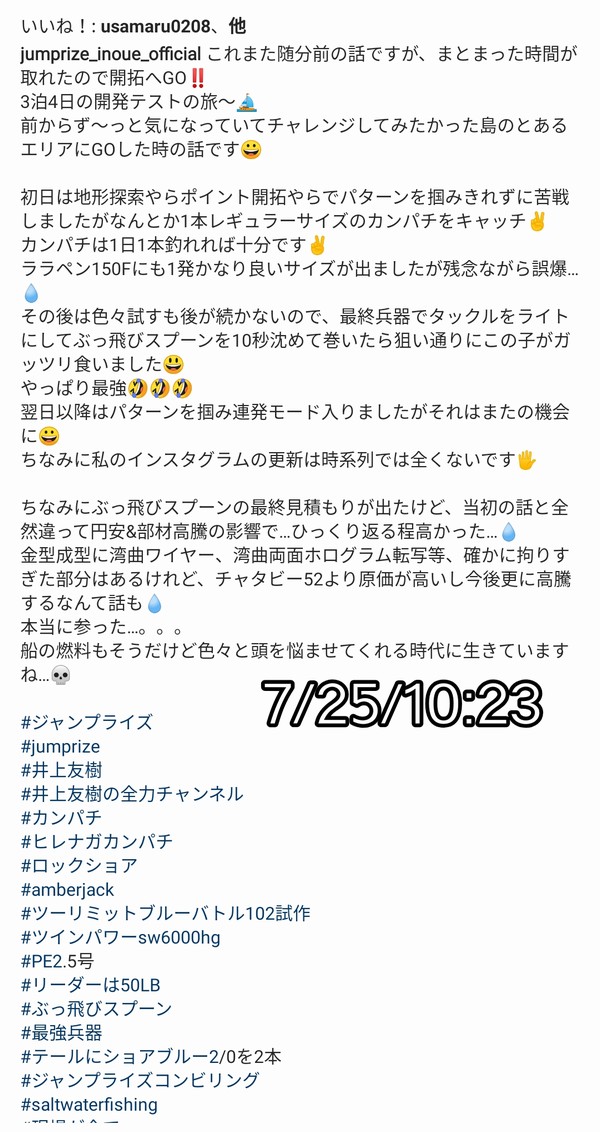The width and height of the screenshot is (600, 1132).
Task: Open the #ツインパワーsw6000hg hashtag
Action: (x=120, y=937)
